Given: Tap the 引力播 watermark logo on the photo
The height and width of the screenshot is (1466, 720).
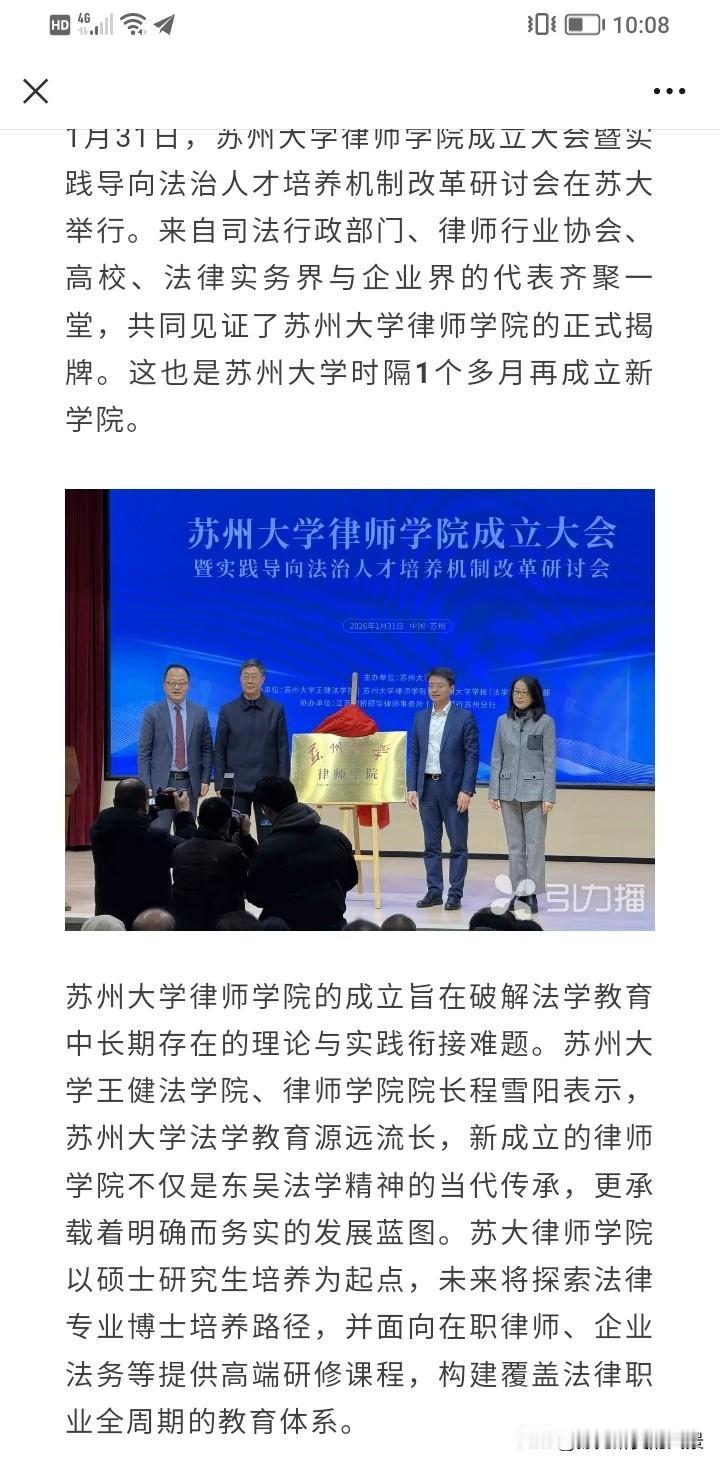Looking at the screenshot, I should (x=571, y=889).
